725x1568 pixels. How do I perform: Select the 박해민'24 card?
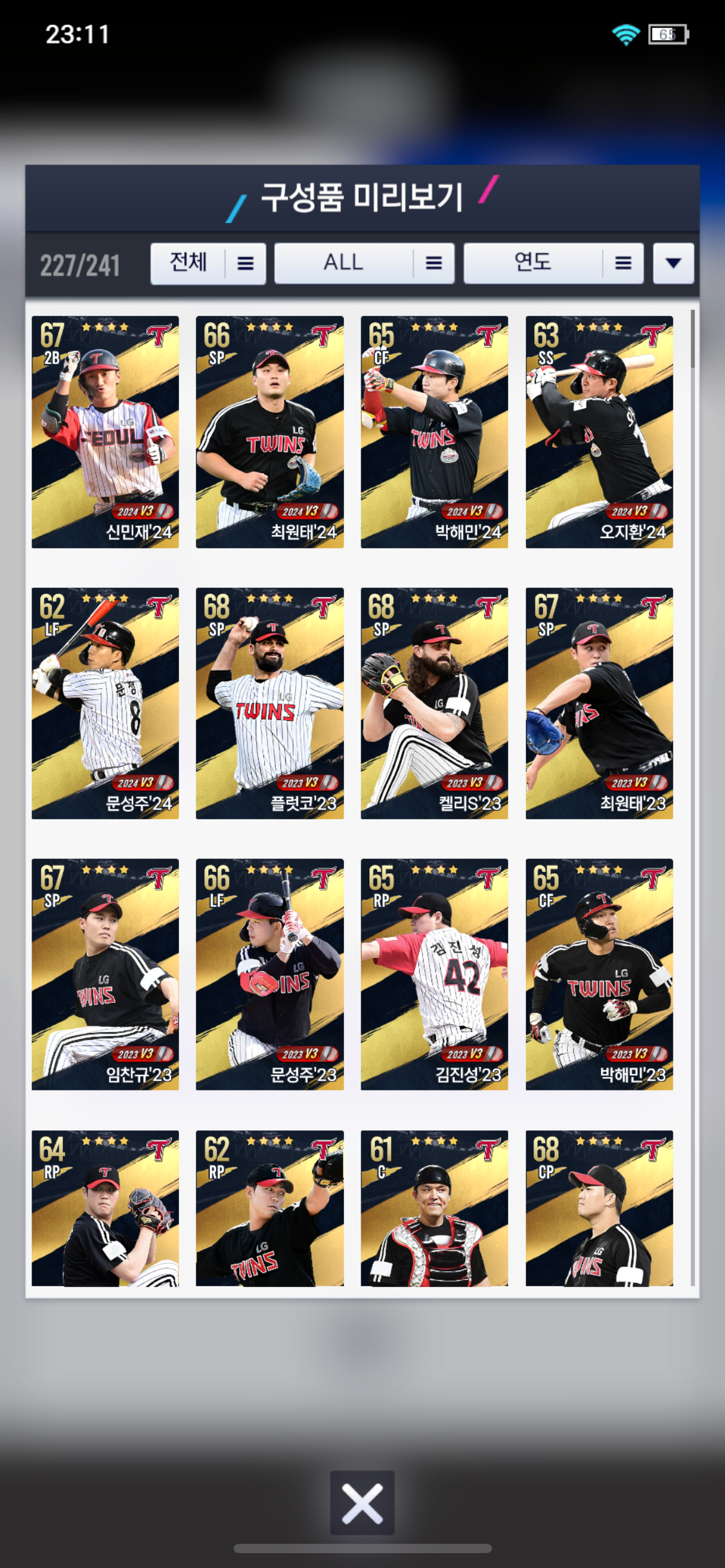(x=434, y=432)
